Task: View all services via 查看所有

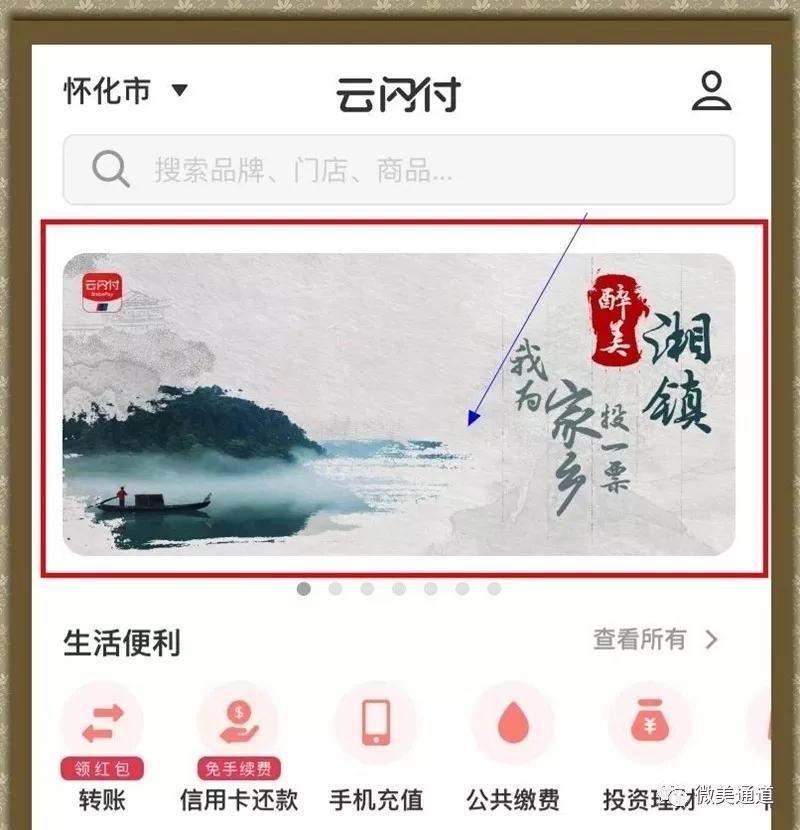Action: (x=655, y=639)
